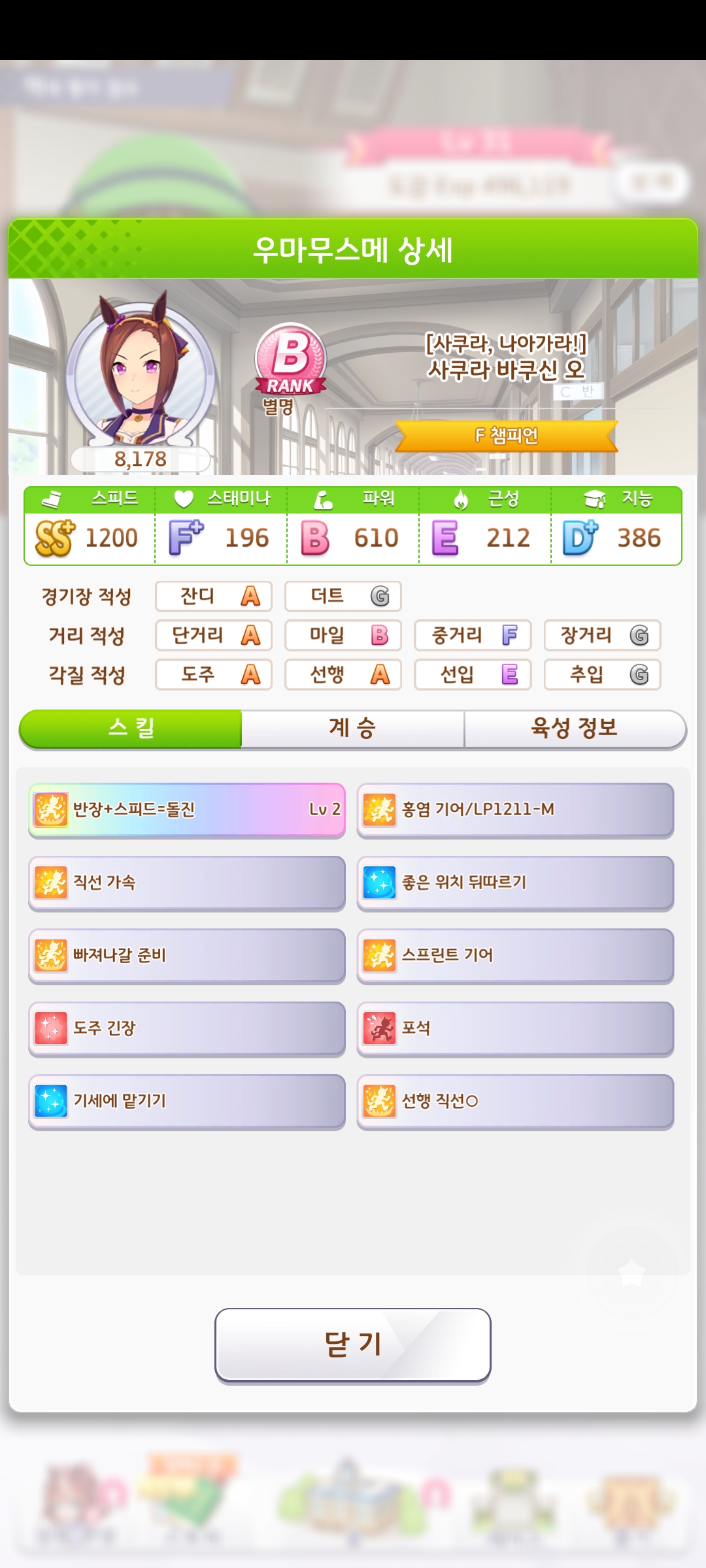The image size is (706, 1568).
Task: Switch to the 육성 정보 tab
Action: [574, 728]
